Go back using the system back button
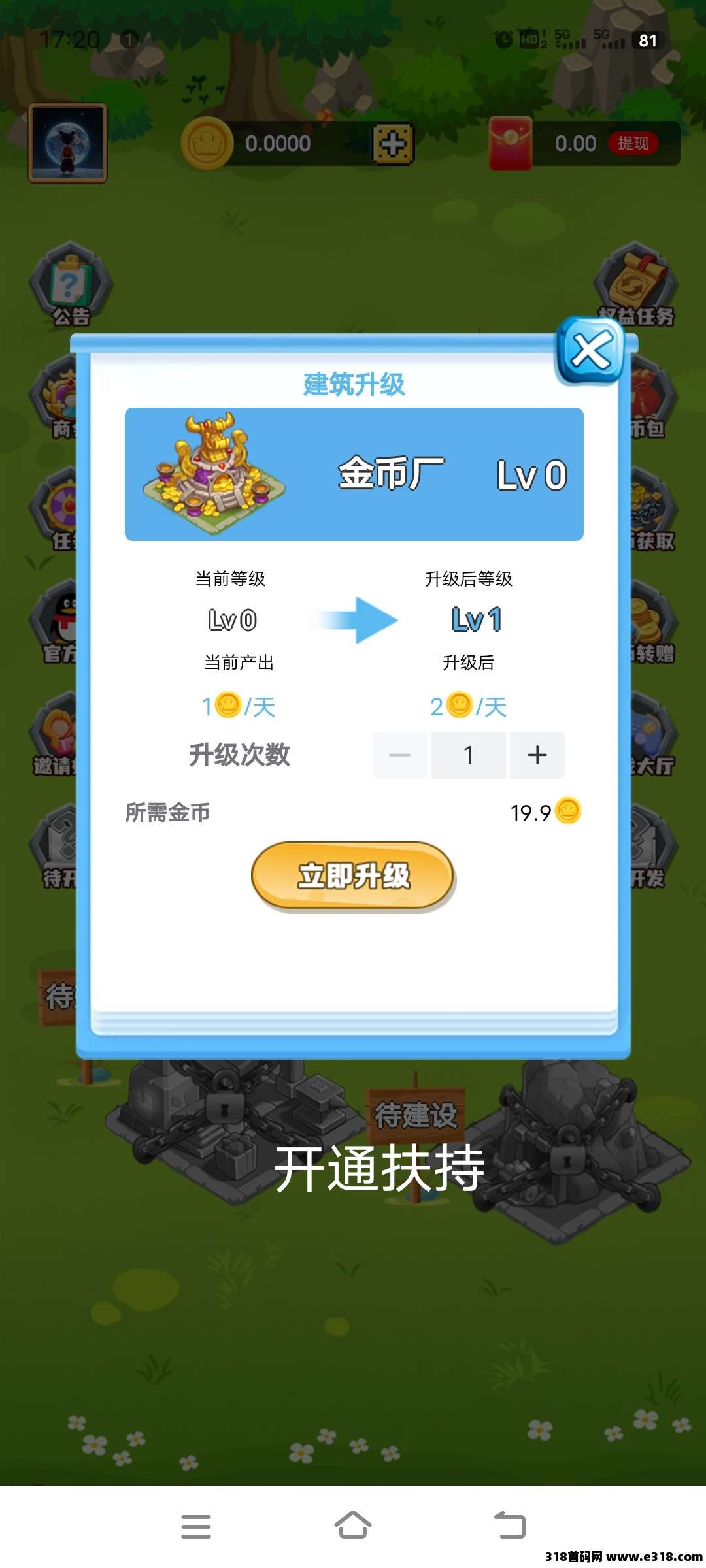 click(x=510, y=1526)
